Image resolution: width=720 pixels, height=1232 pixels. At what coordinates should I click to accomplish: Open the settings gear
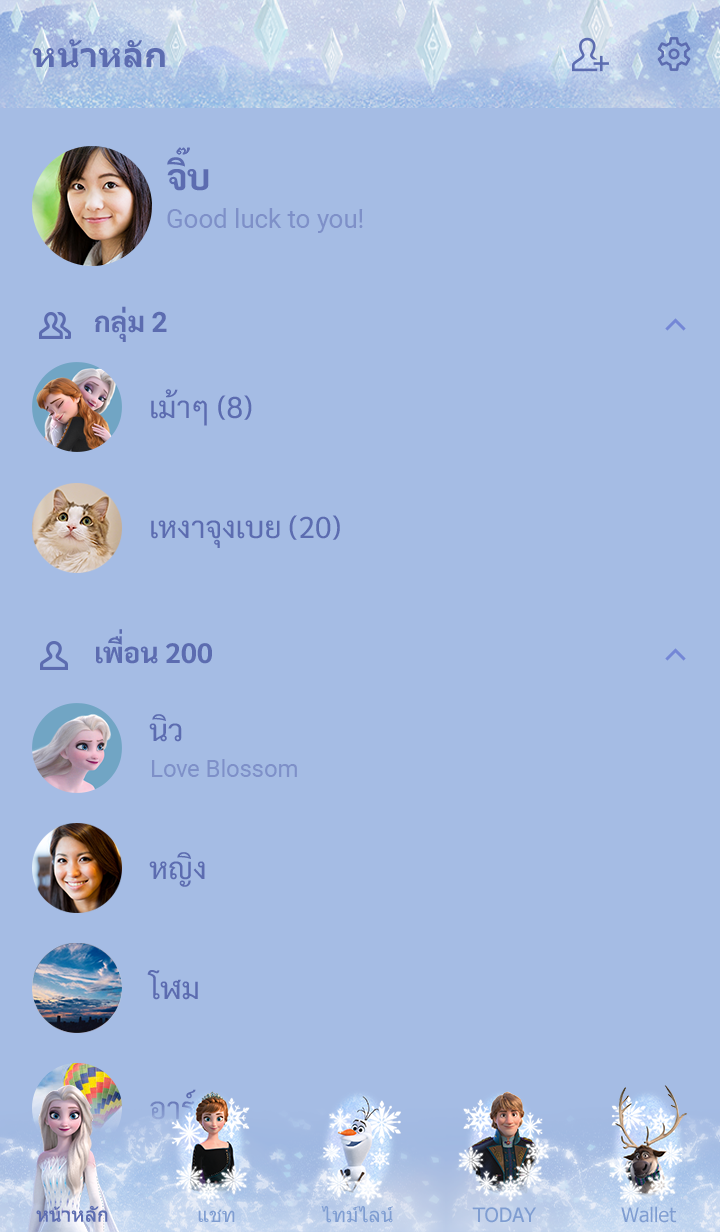[673, 54]
